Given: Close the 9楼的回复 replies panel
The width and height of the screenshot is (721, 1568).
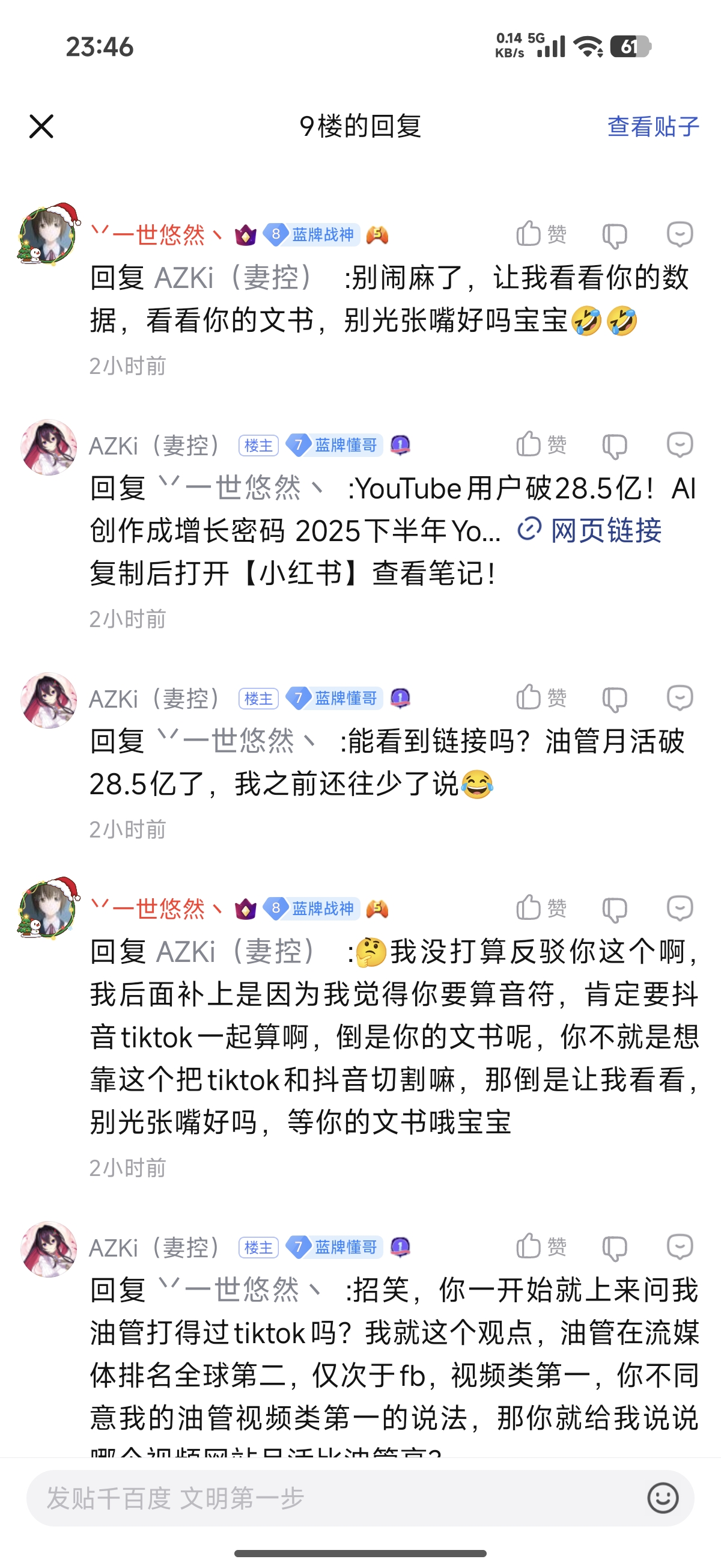Looking at the screenshot, I should pyautogui.click(x=41, y=126).
